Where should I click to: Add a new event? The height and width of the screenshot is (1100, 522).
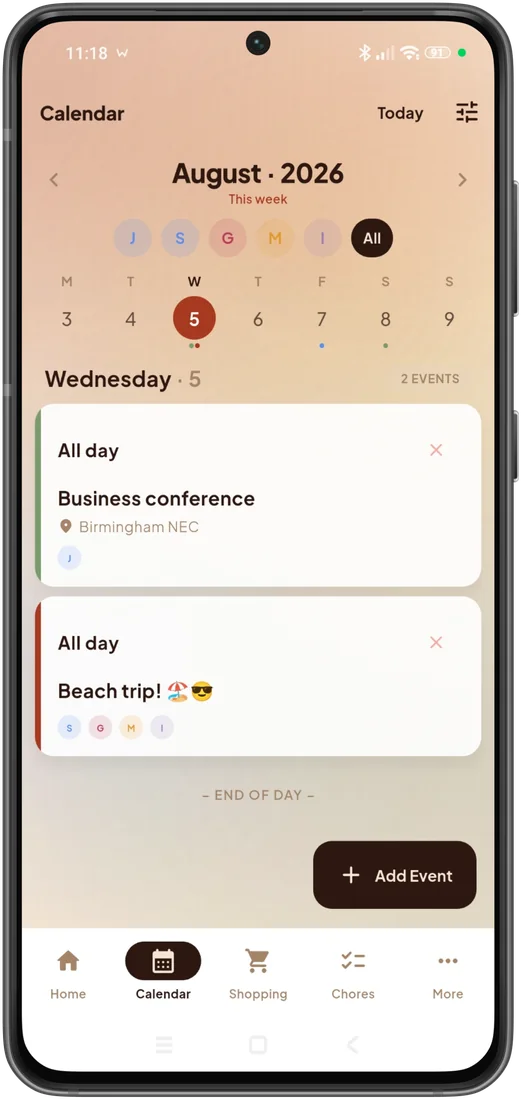click(394, 875)
